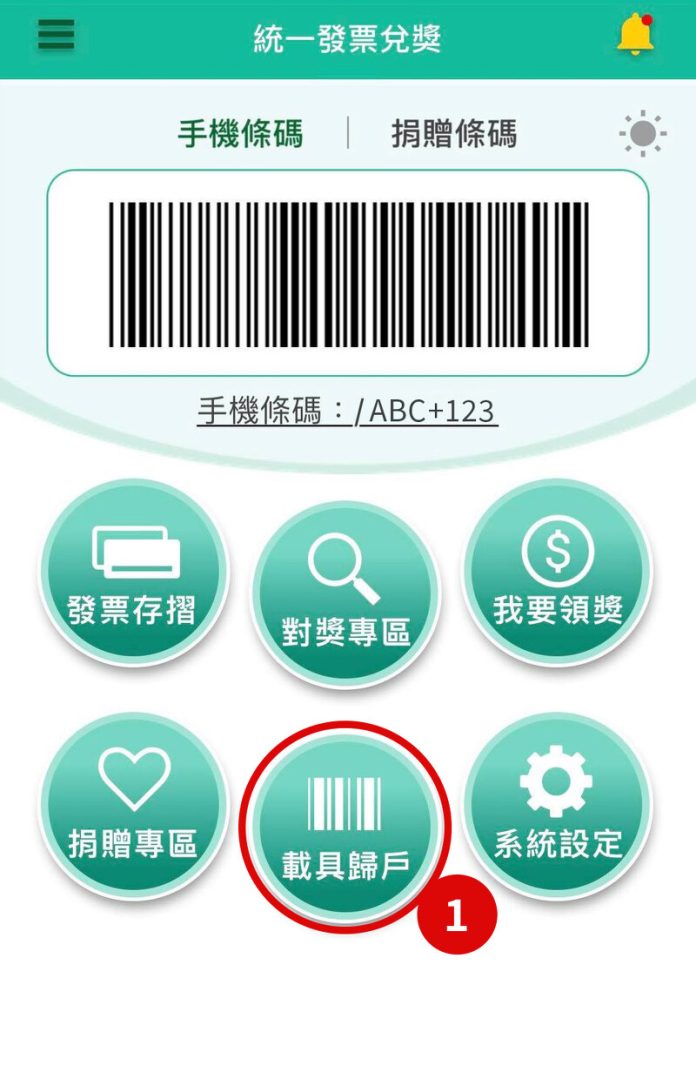Switch to the 捐贈條碼 tab

coord(454,134)
